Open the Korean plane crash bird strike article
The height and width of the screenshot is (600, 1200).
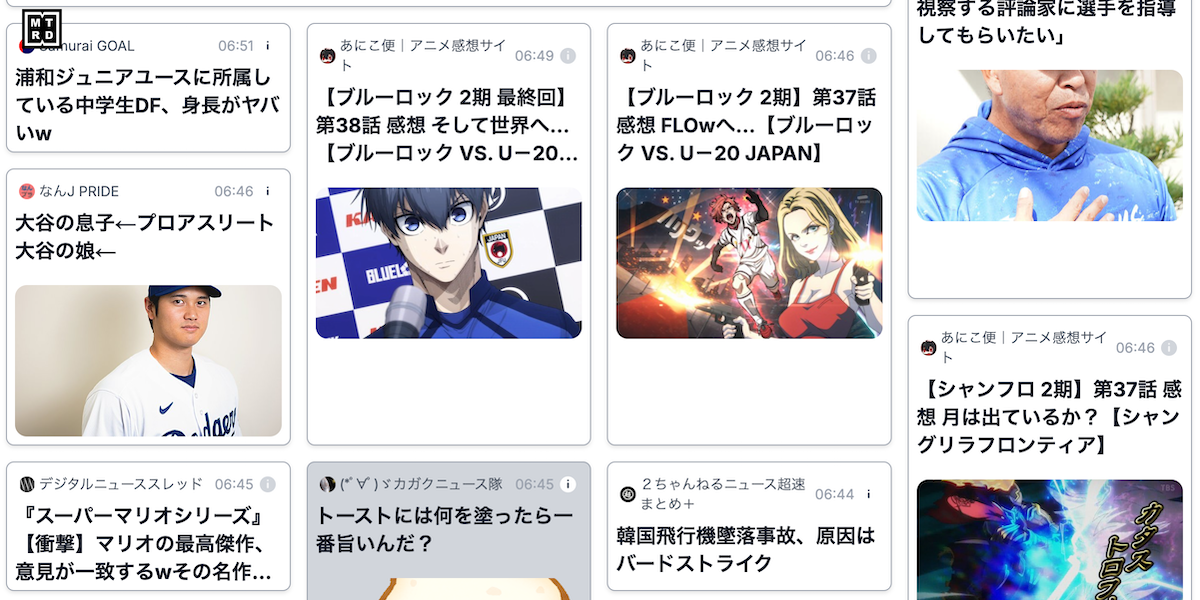pyautogui.click(x=747, y=549)
